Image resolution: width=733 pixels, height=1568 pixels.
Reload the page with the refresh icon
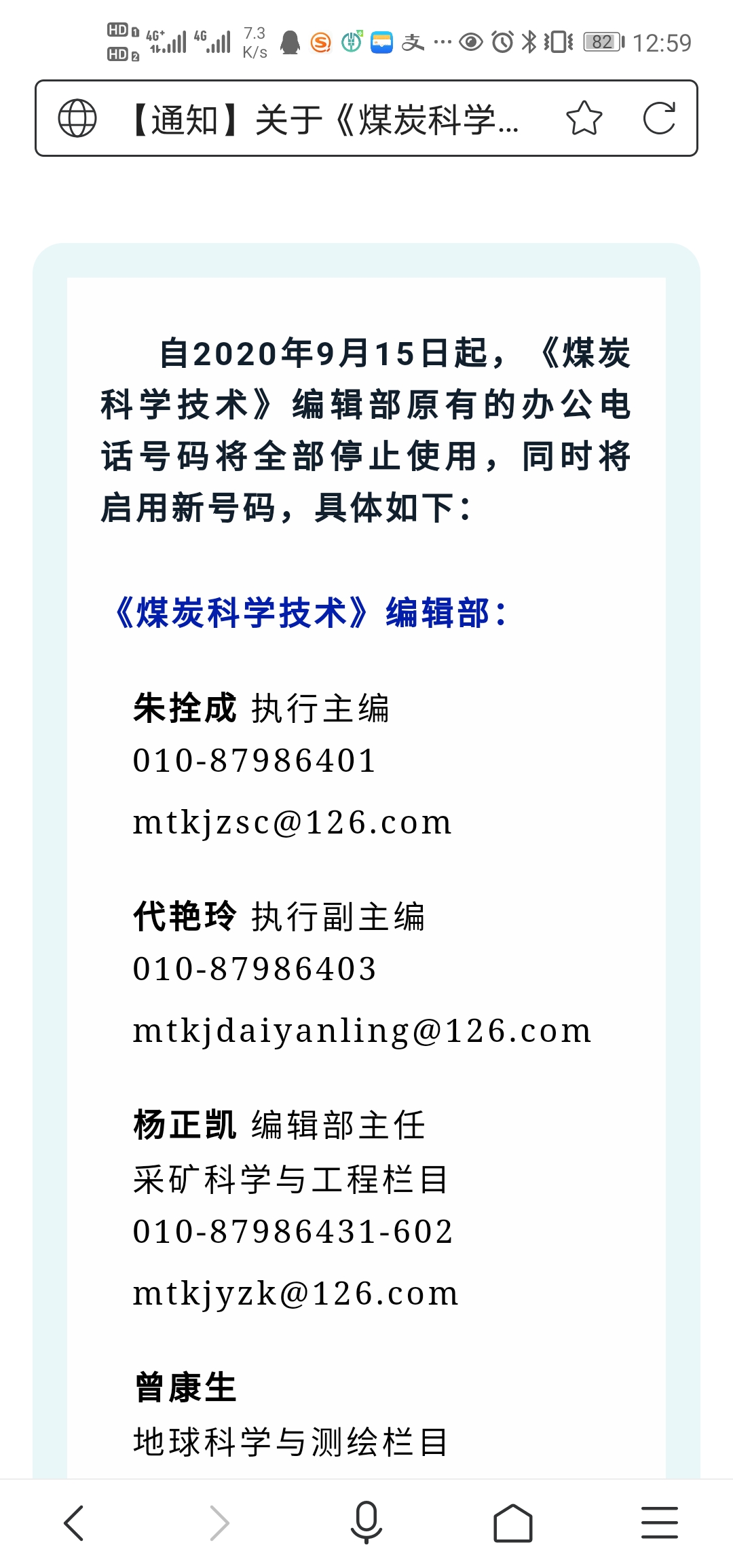[x=659, y=118]
